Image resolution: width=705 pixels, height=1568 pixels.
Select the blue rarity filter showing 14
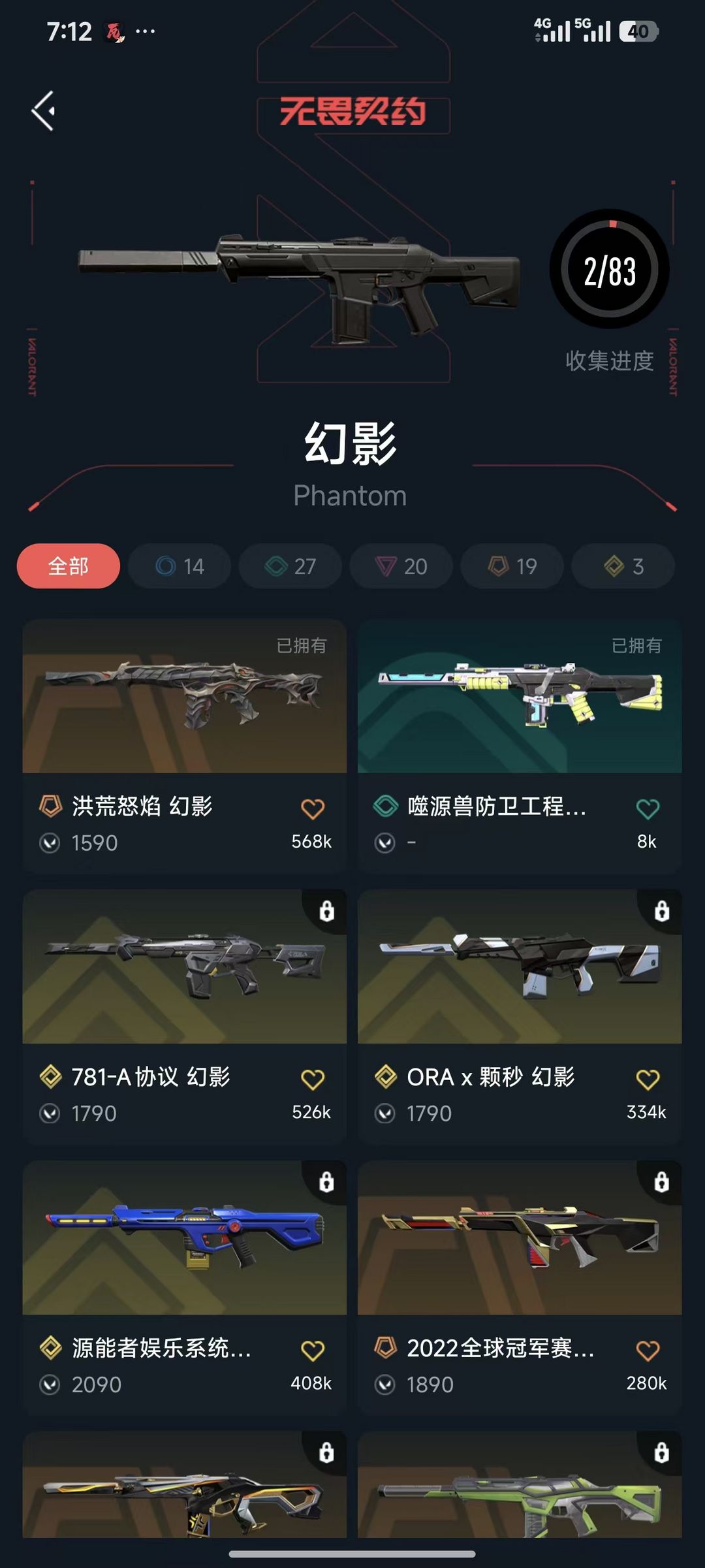(x=178, y=566)
